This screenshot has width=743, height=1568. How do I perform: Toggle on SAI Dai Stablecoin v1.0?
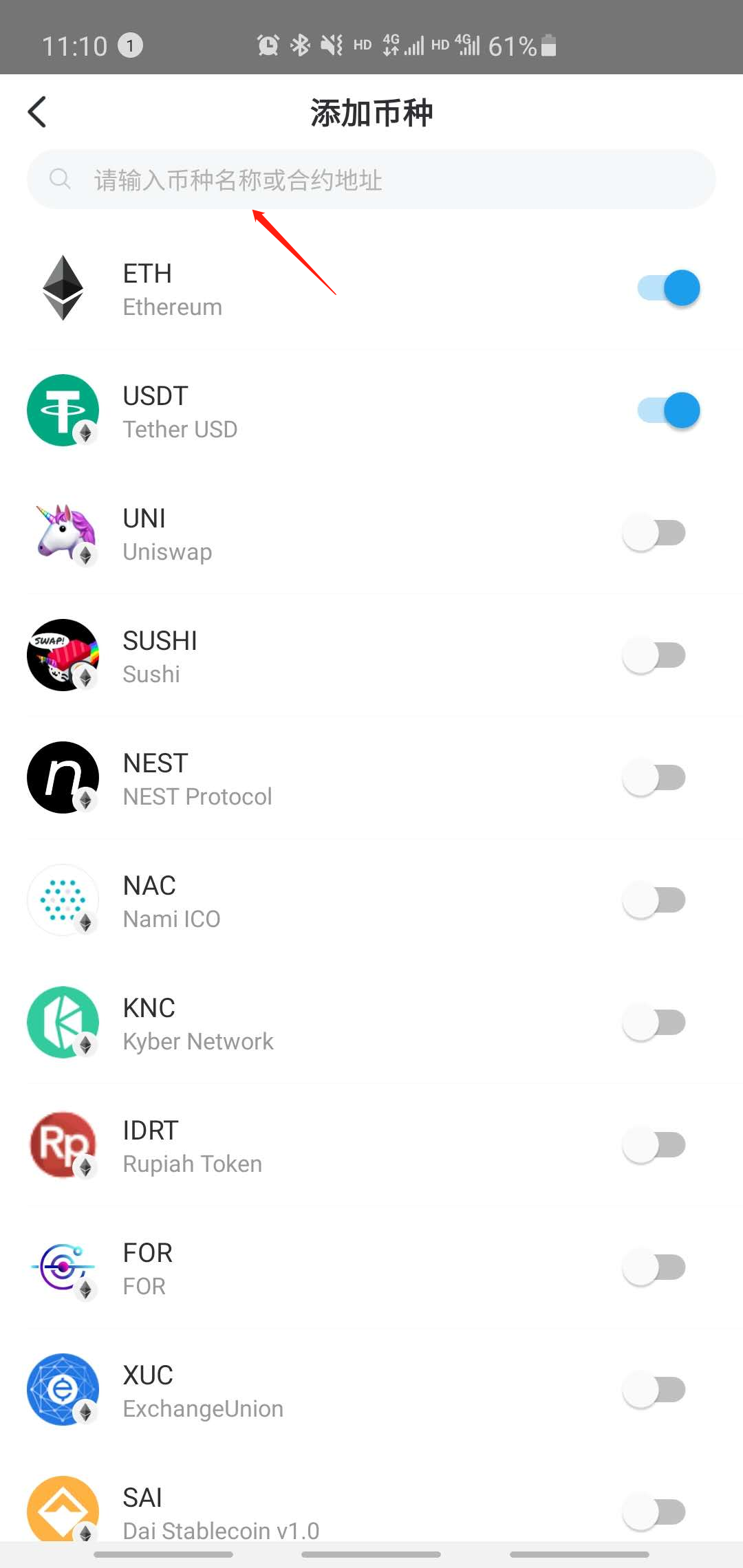[x=654, y=1511]
